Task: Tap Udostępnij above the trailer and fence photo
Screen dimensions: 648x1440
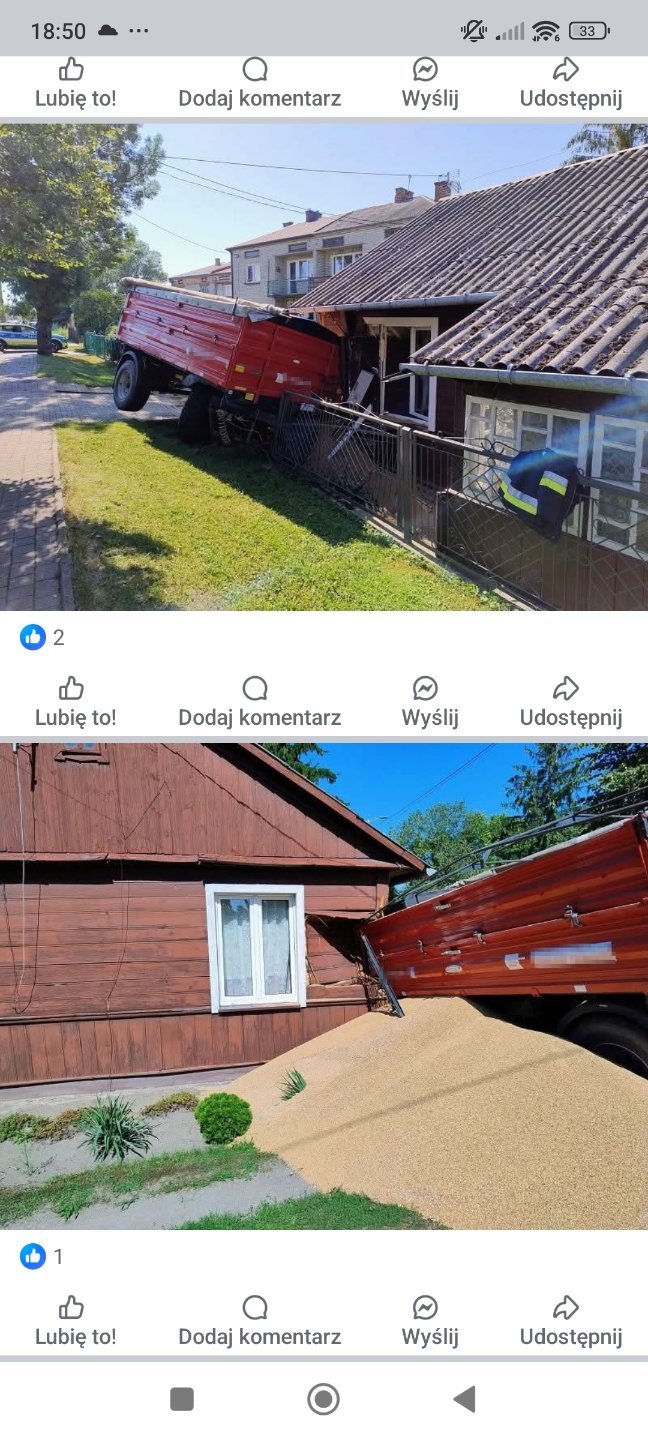Action: pos(570,83)
